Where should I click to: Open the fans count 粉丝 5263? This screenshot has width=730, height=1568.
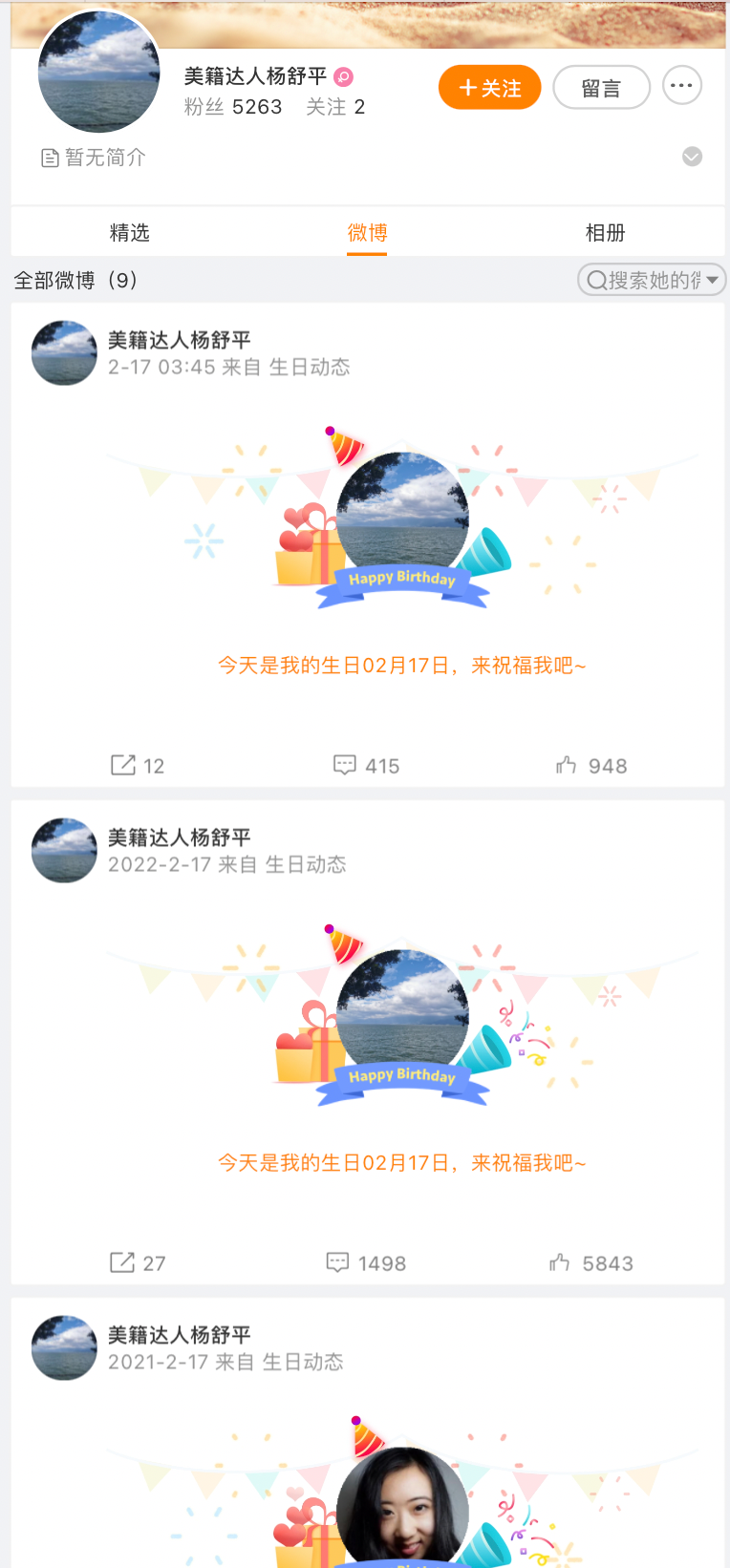[233, 107]
